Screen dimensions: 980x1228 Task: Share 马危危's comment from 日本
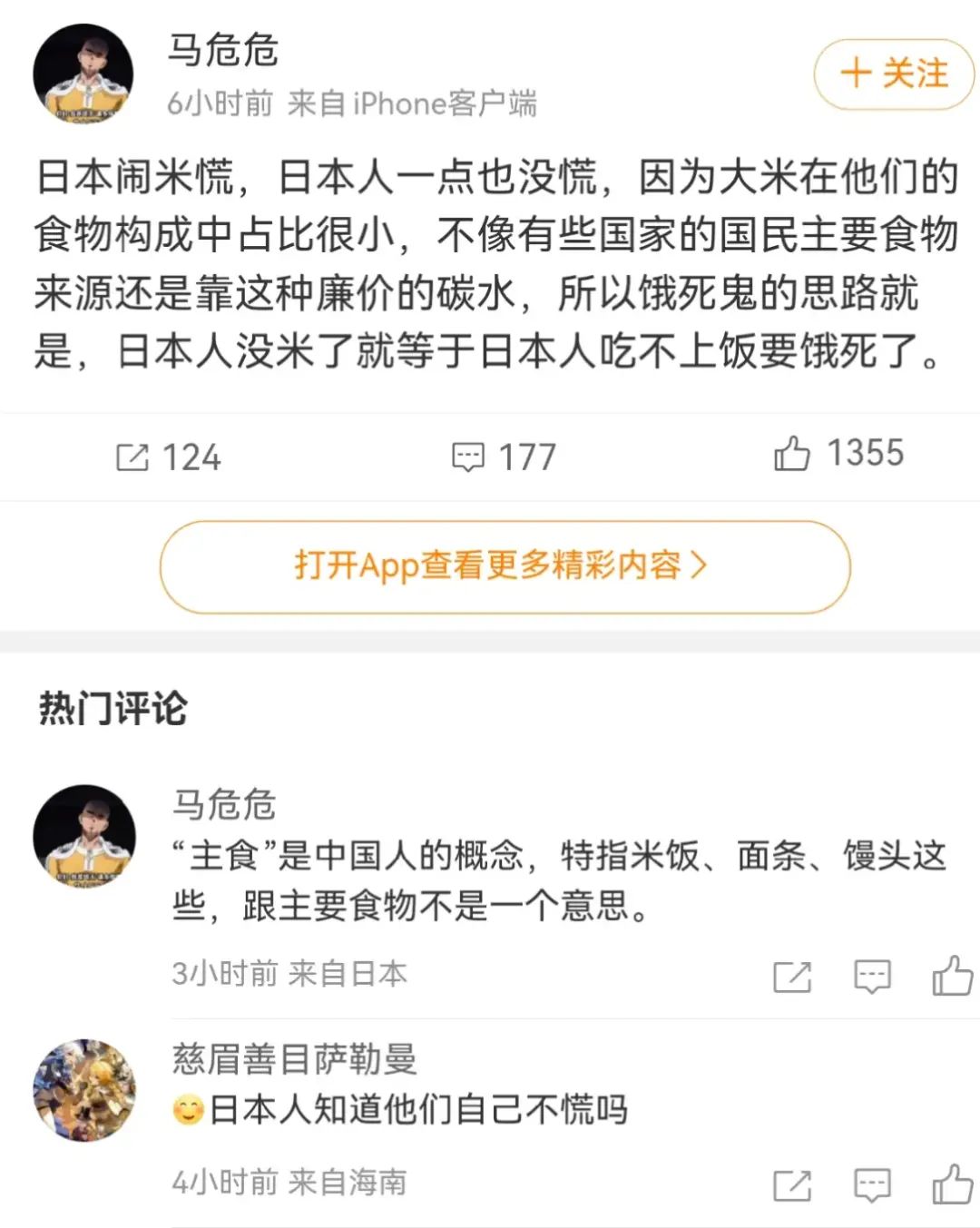click(x=791, y=977)
